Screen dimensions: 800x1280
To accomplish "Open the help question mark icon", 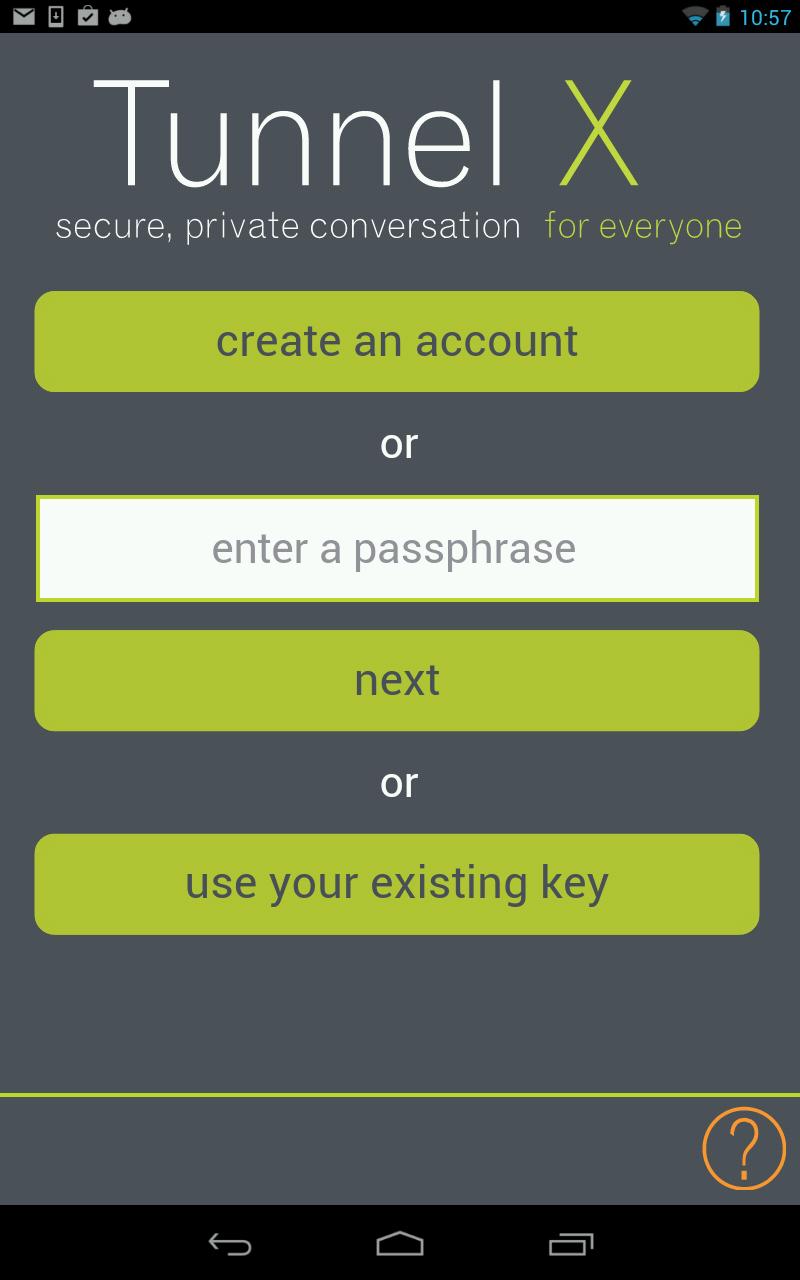I will [x=744, y=1148].
